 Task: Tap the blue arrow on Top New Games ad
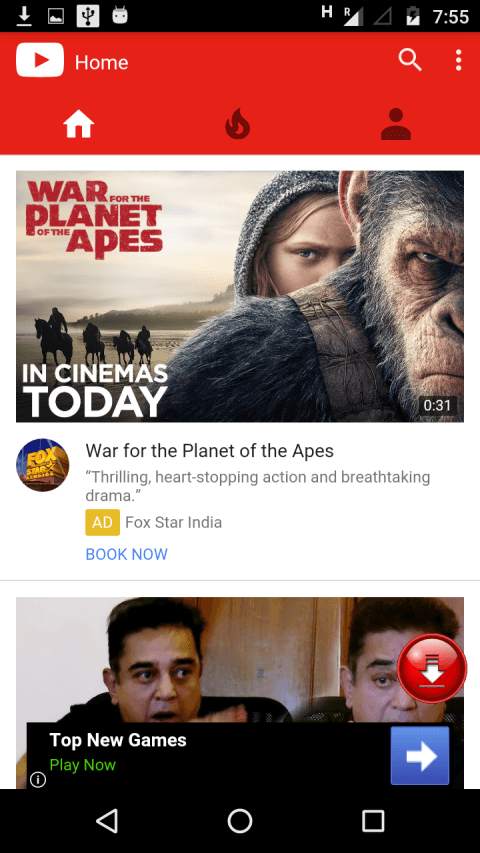pyautogui.click(x=420, y=755)
